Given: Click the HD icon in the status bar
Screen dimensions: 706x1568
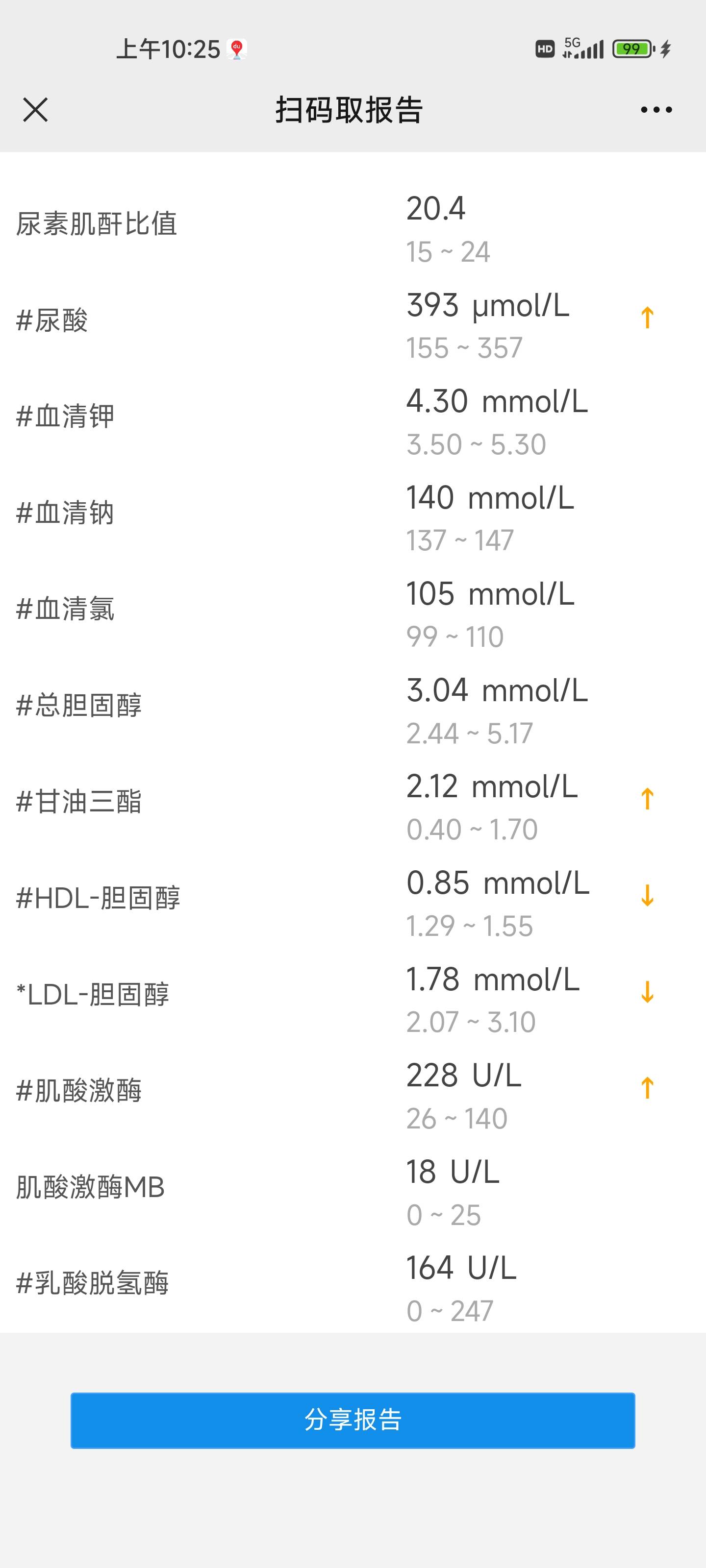Looking at the screenshot, I should tap(544, 49).
